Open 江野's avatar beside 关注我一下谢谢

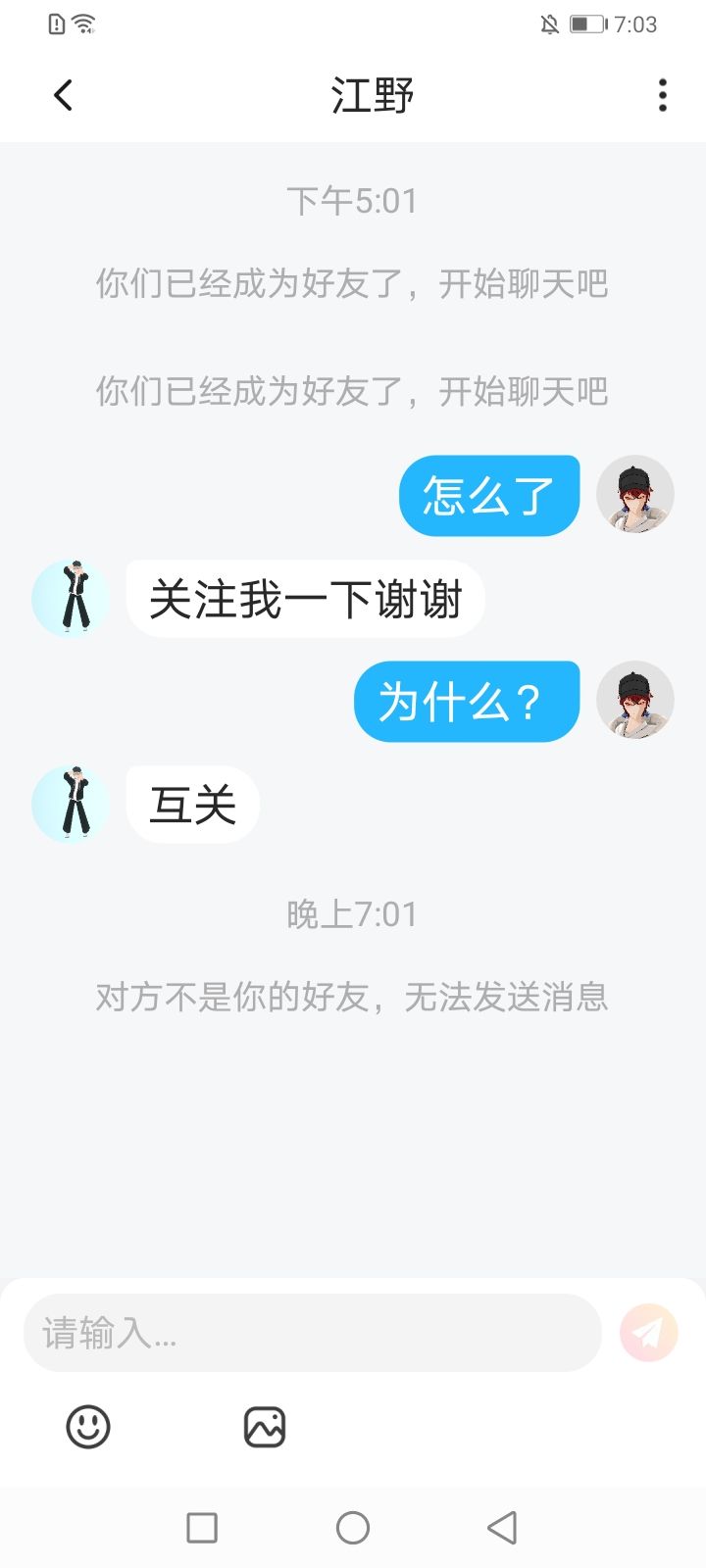tap(71, 598)
